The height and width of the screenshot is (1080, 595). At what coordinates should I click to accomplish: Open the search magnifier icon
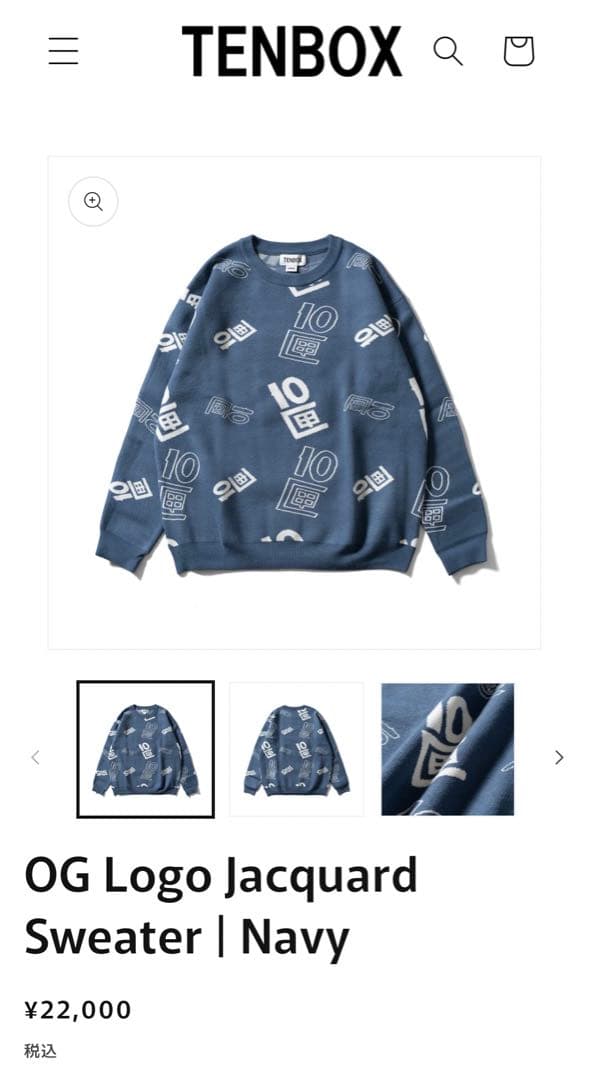448,51
